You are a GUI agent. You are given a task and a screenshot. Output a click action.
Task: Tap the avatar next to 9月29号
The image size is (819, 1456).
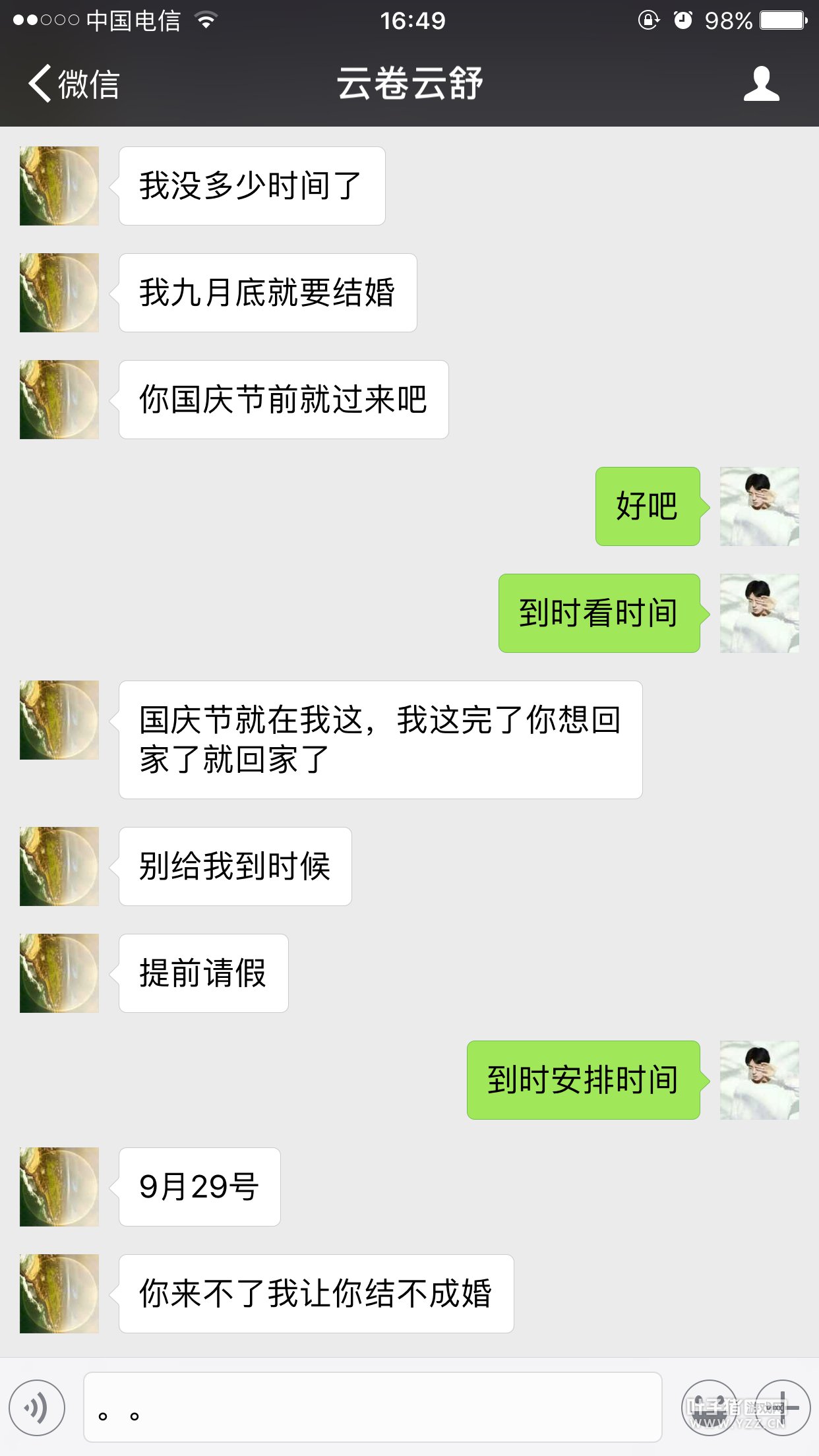(x=59, y=1187)
